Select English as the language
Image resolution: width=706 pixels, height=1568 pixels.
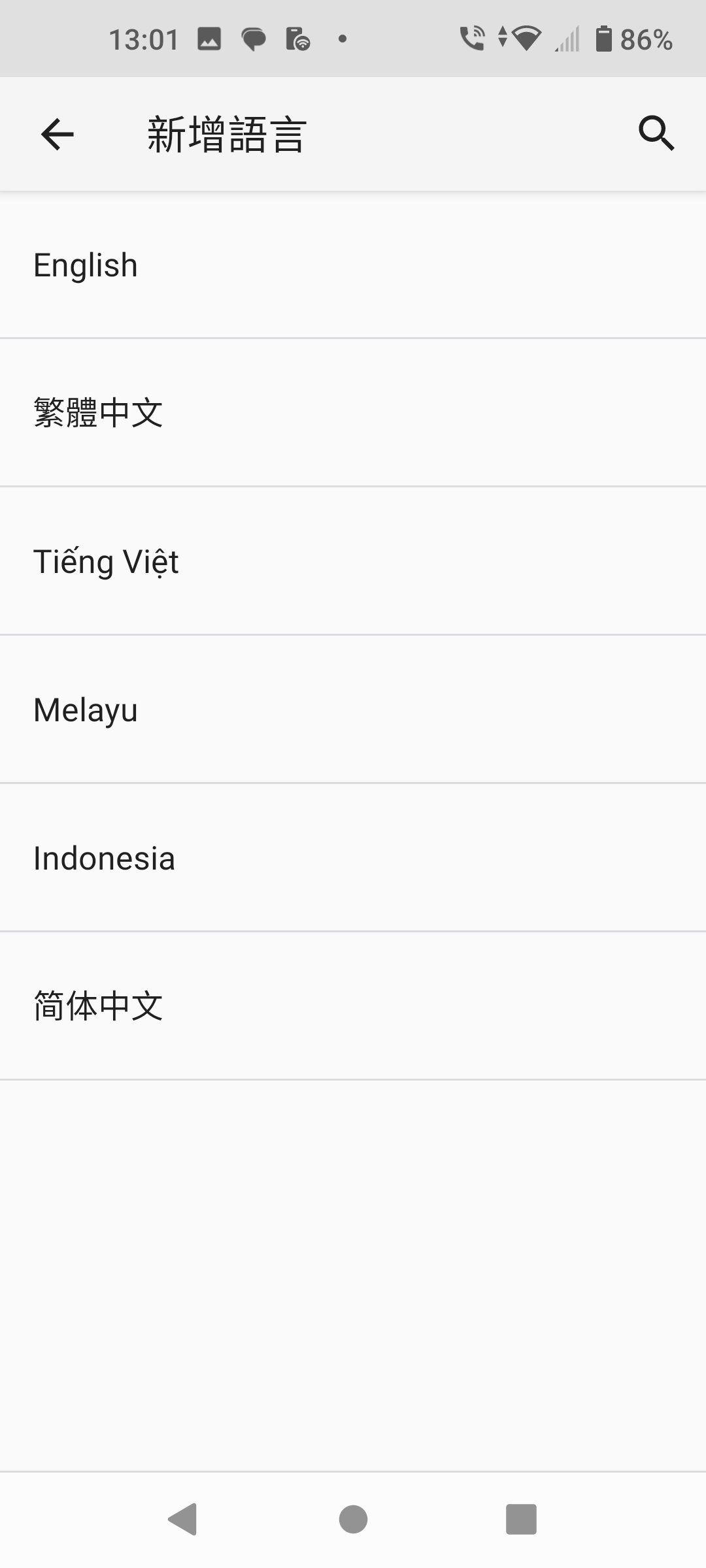(x=353, y=265)
